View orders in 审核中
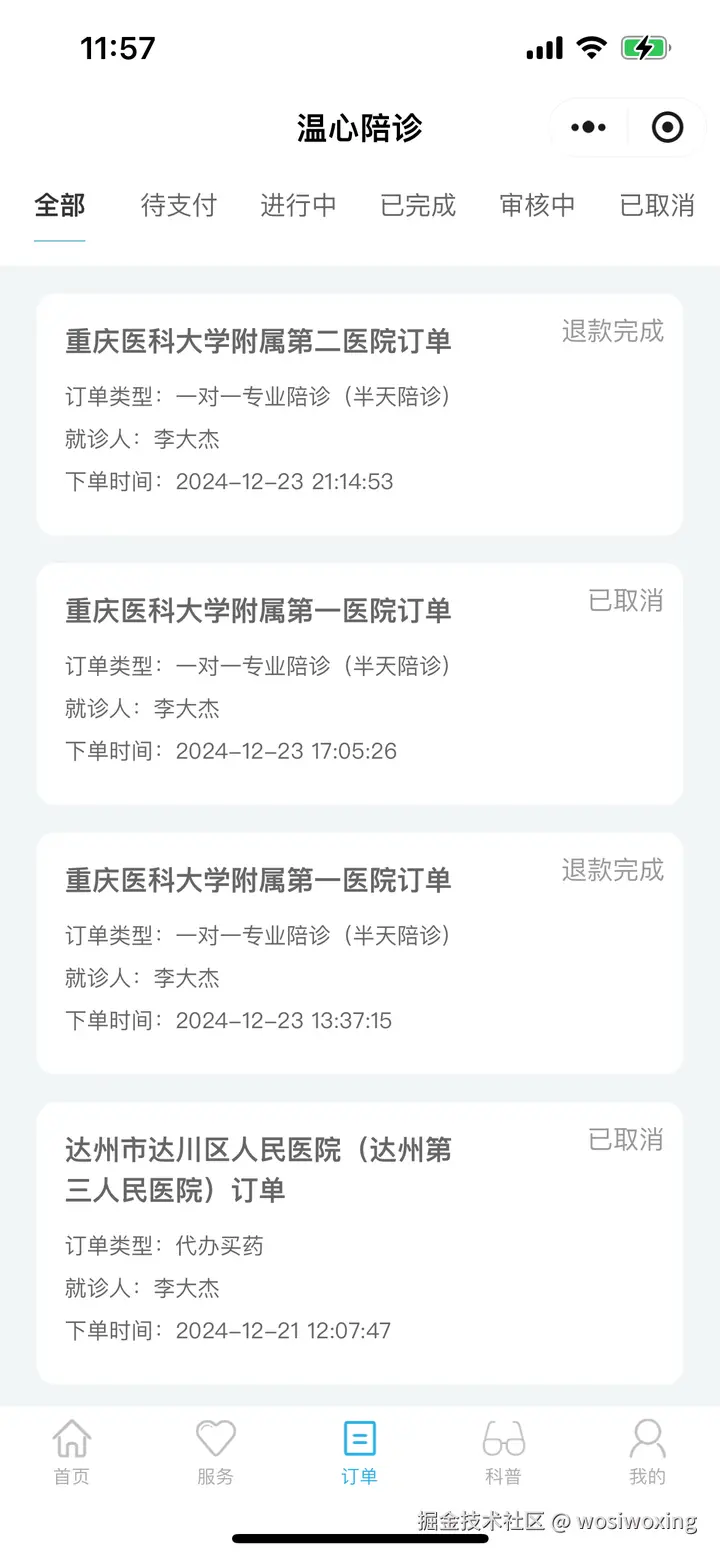The image size is (720, 1558). point(537,205)
